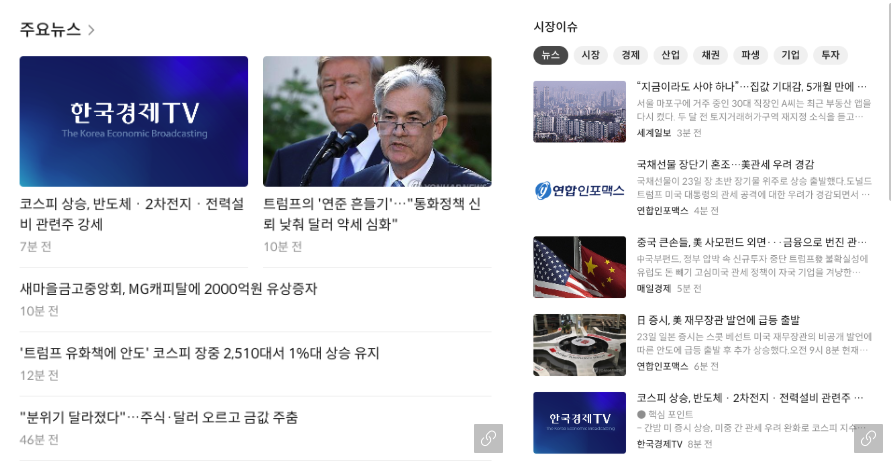Viewport: 891px width, 463px height.
Task: Tap the link icon on 한국경제TV market issue item
Action: pos(869,438)
